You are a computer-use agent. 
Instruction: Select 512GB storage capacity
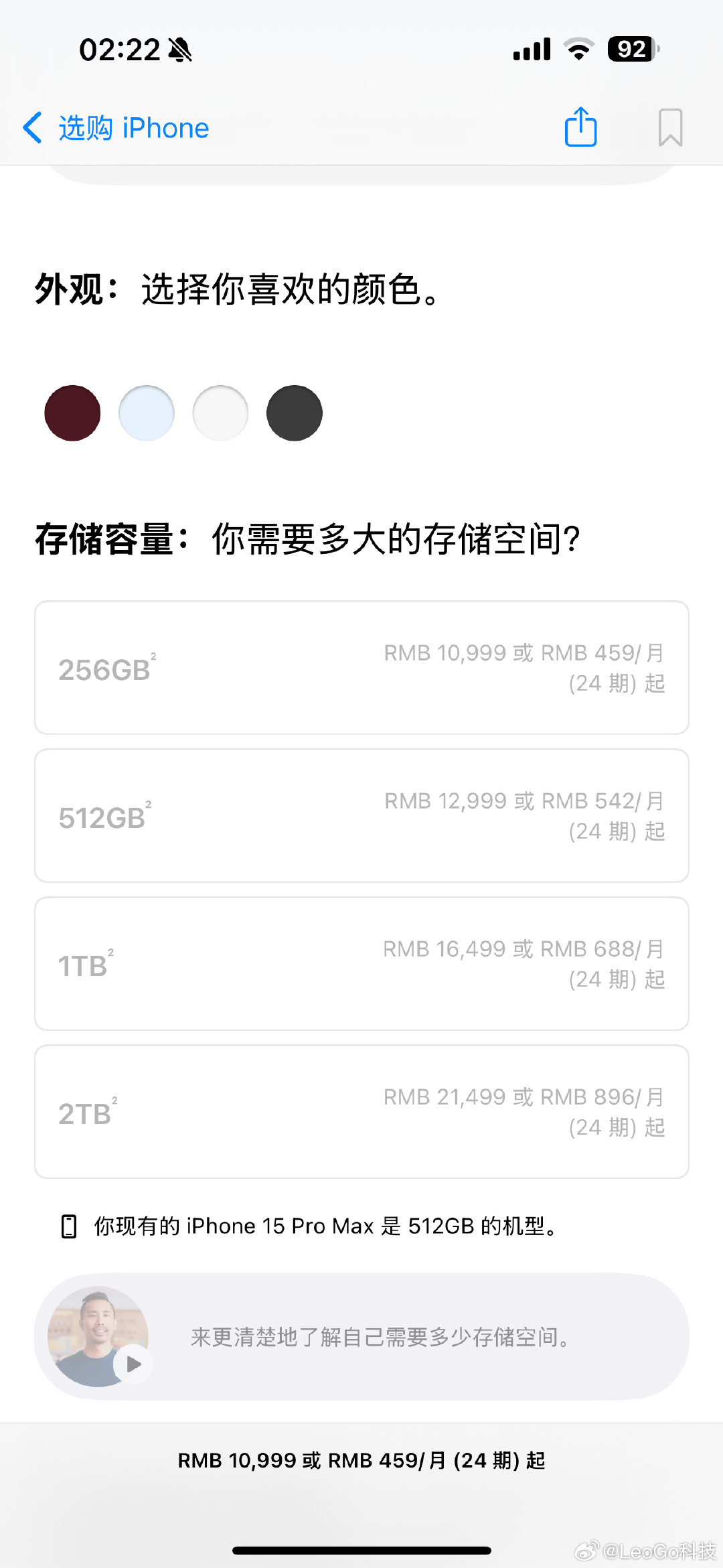point(361,816)
